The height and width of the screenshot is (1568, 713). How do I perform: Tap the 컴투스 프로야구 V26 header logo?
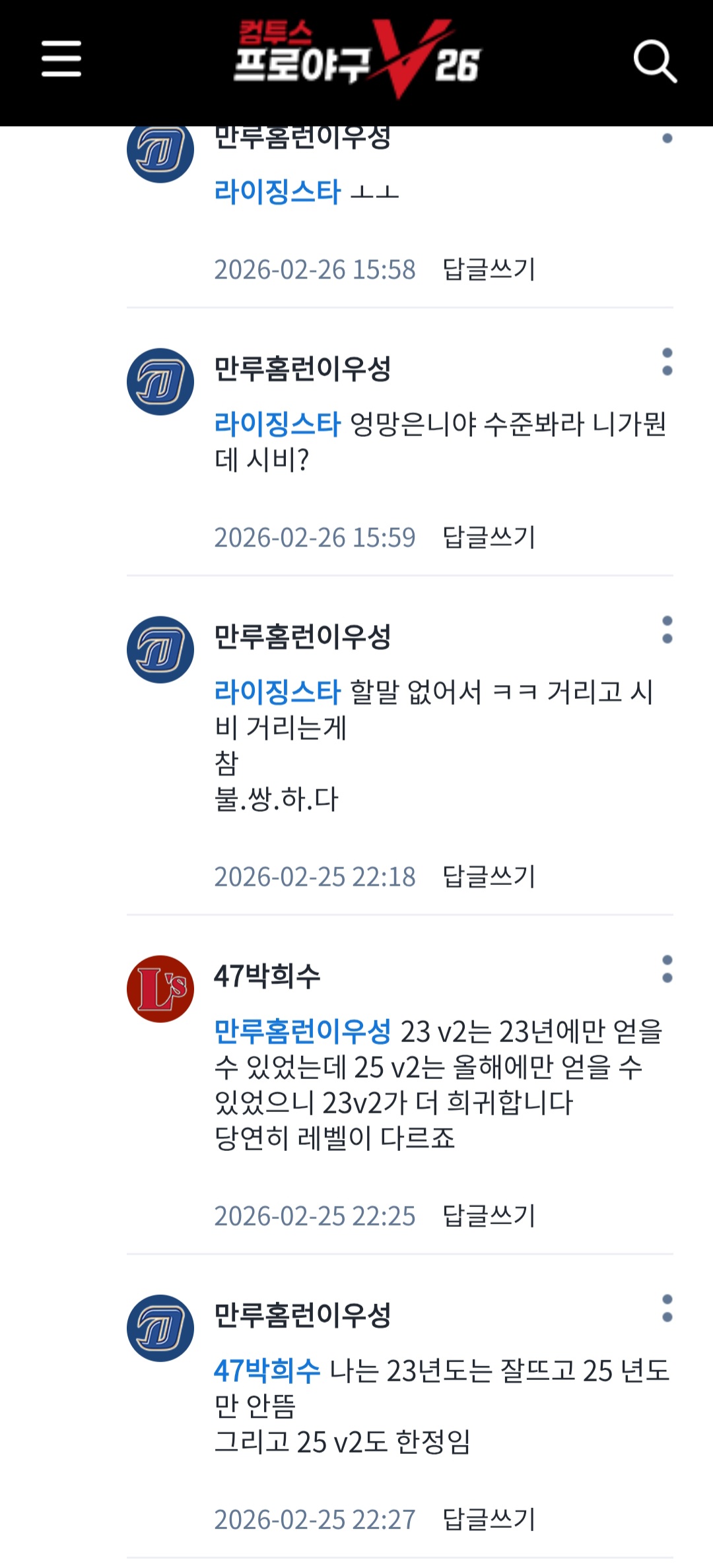(x=357, y=59)
